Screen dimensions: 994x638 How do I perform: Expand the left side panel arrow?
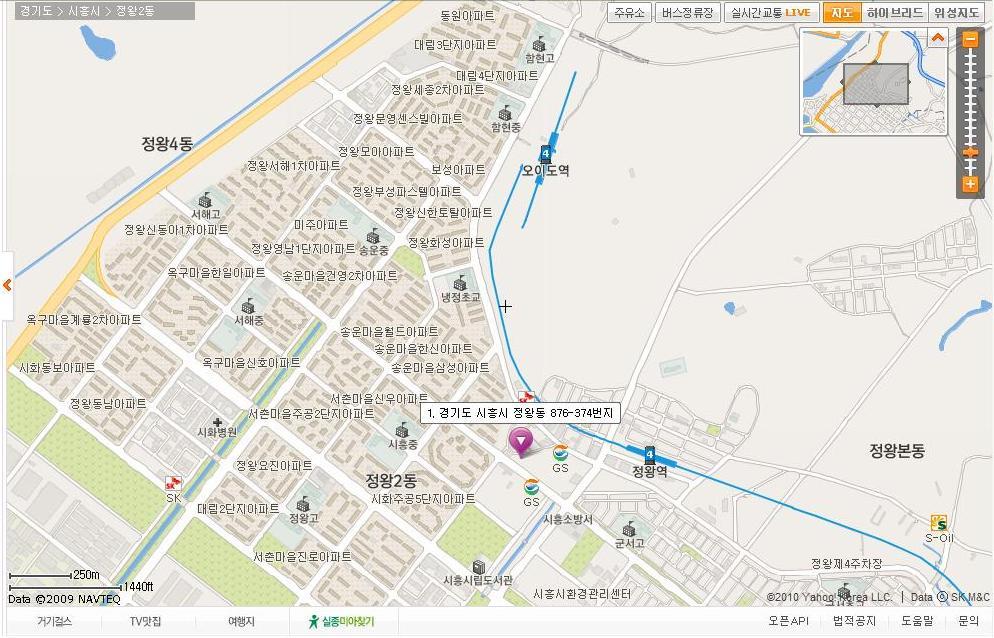click(7, 285)
